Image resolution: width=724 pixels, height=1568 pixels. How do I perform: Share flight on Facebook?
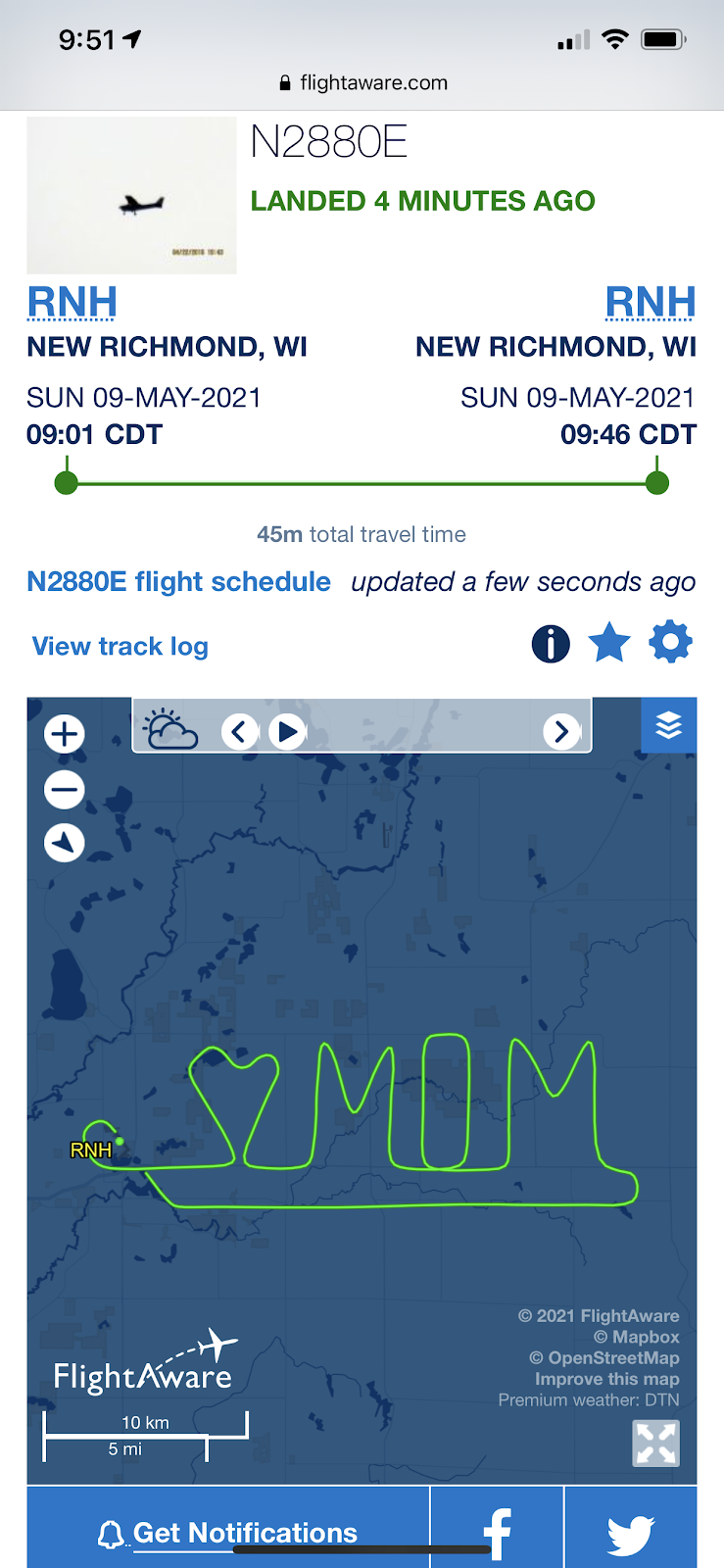coord(497,1533)
